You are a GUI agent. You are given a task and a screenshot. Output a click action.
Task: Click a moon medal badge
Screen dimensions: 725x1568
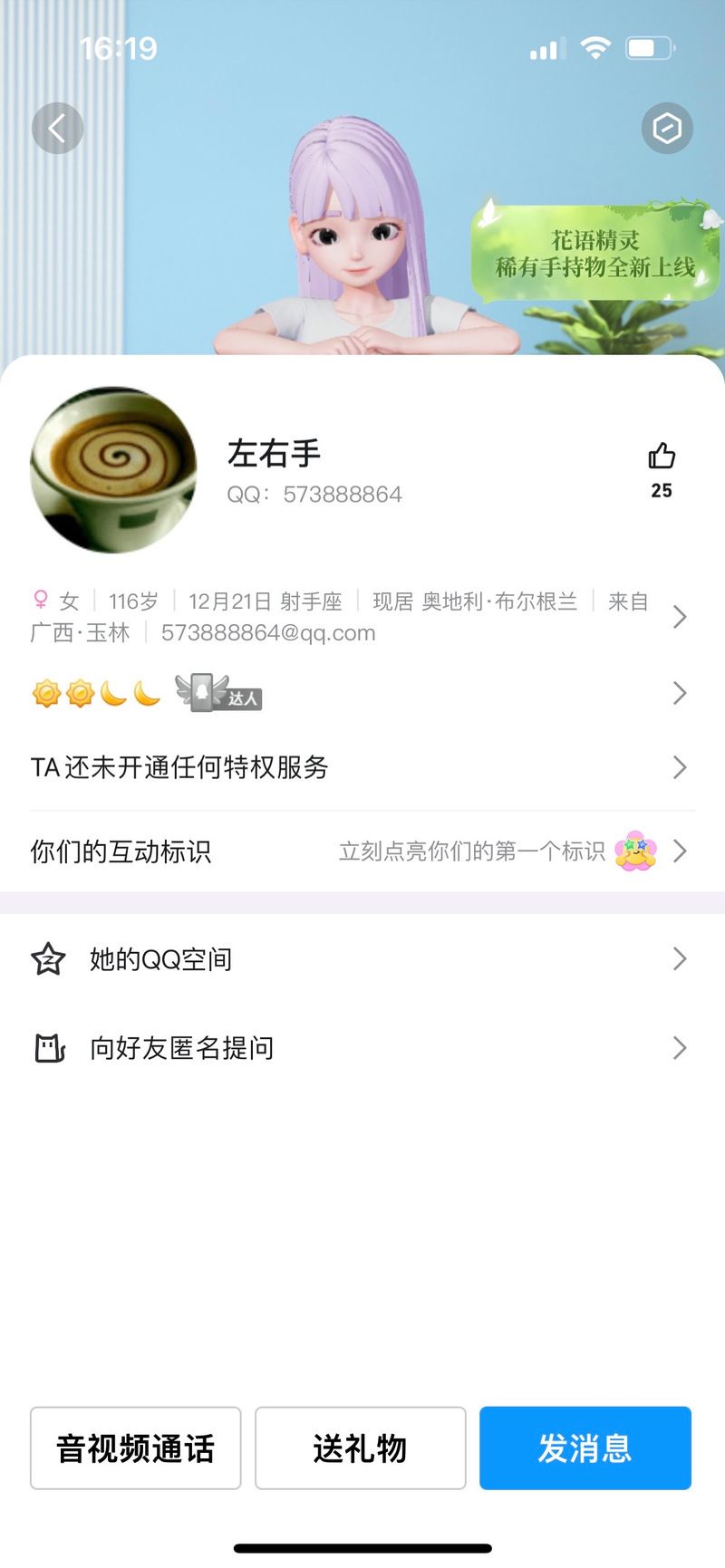pos(112,693)
